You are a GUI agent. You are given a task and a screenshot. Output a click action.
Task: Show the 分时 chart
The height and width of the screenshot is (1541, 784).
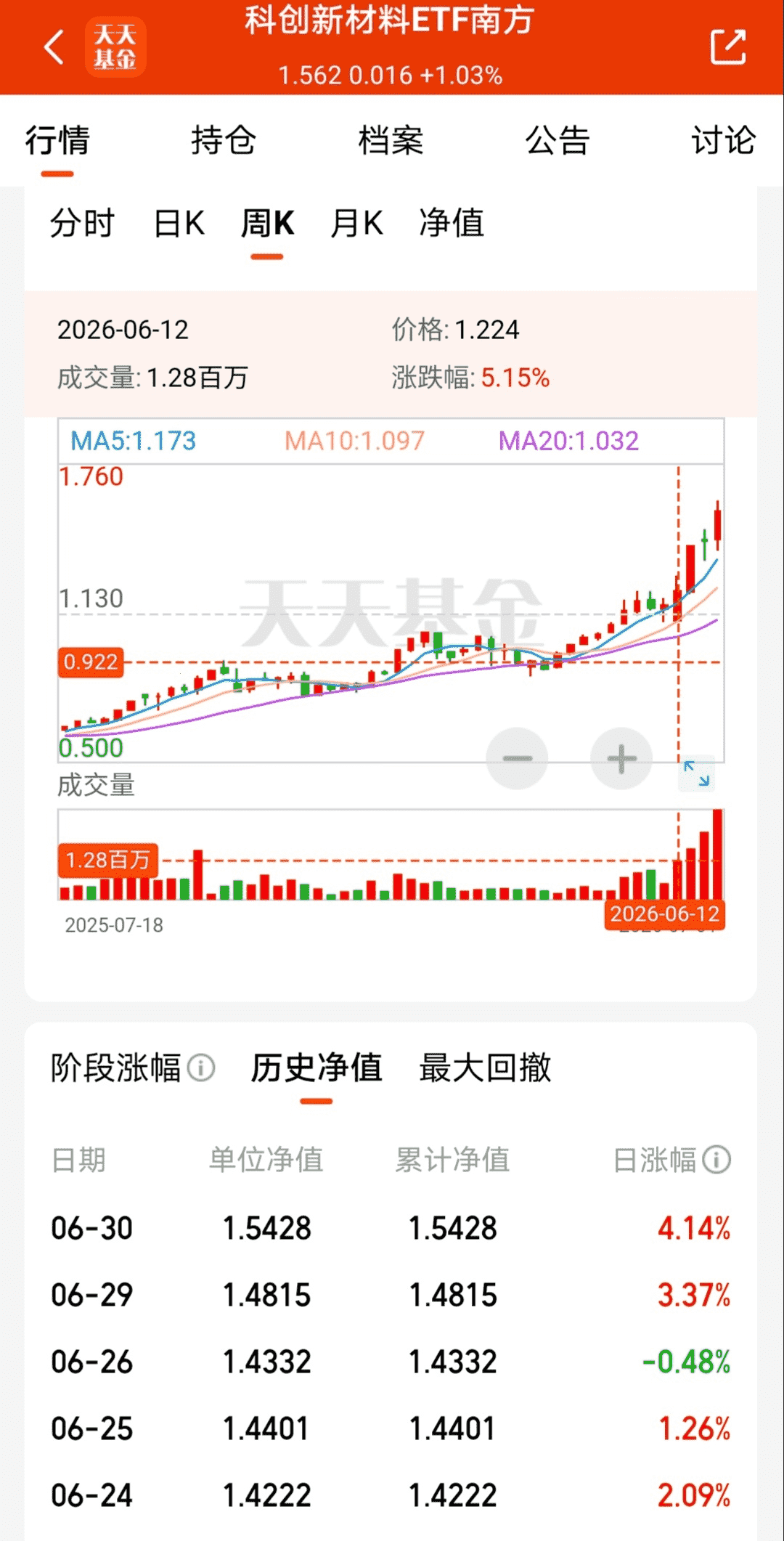pos(82,223)
